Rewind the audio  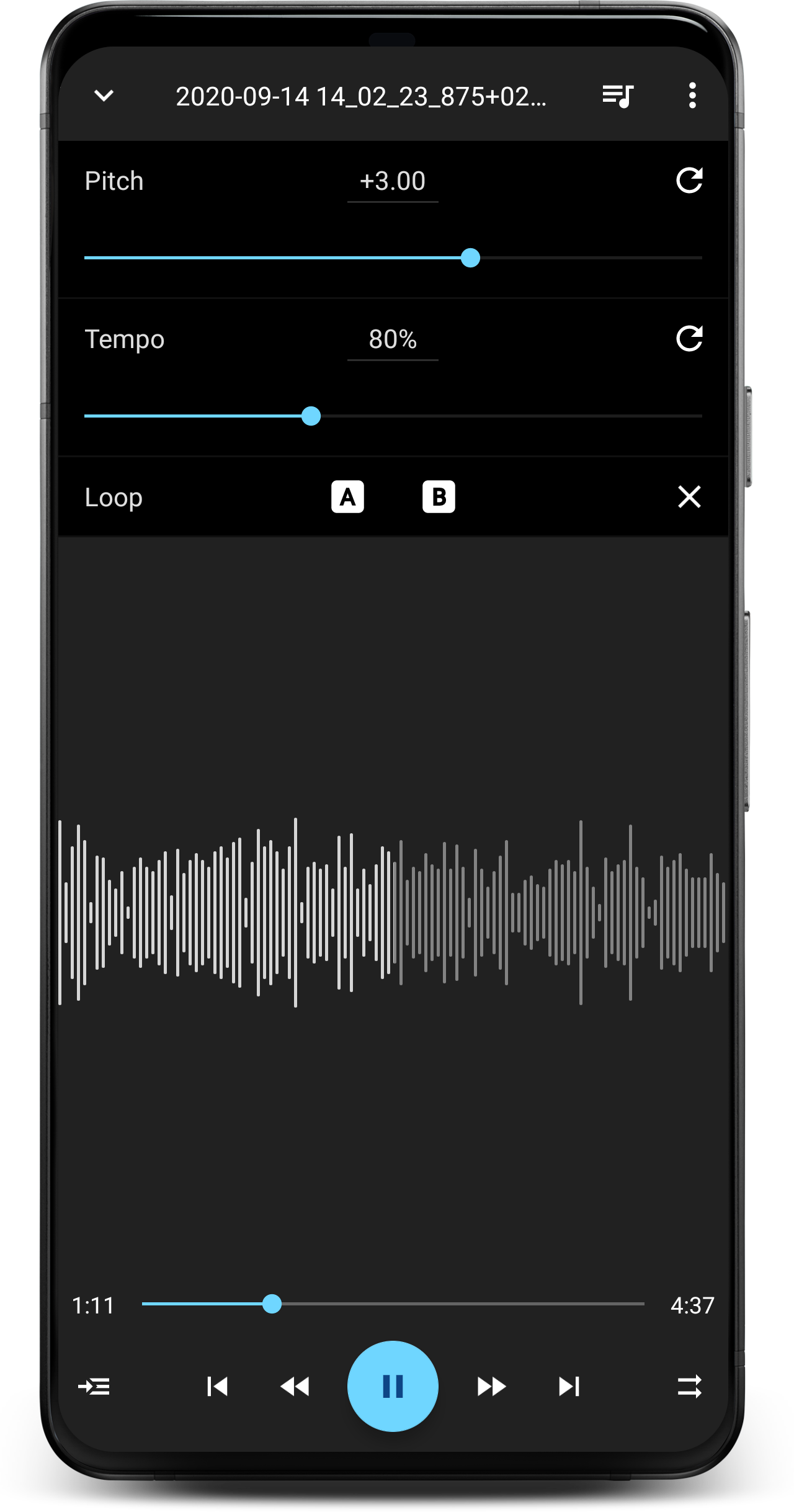coord(295,1387)
